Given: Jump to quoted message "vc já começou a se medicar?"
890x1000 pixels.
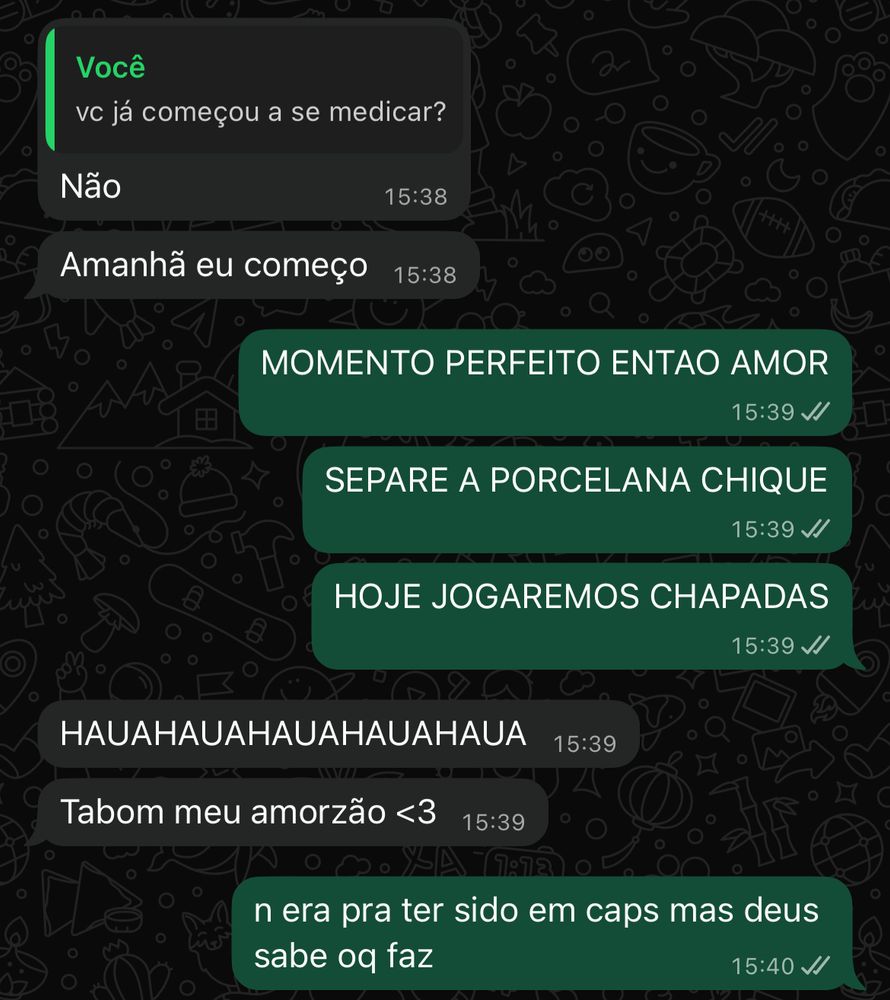Looking at the screenshot, I should pyautogui.click(x=254, y=90).
